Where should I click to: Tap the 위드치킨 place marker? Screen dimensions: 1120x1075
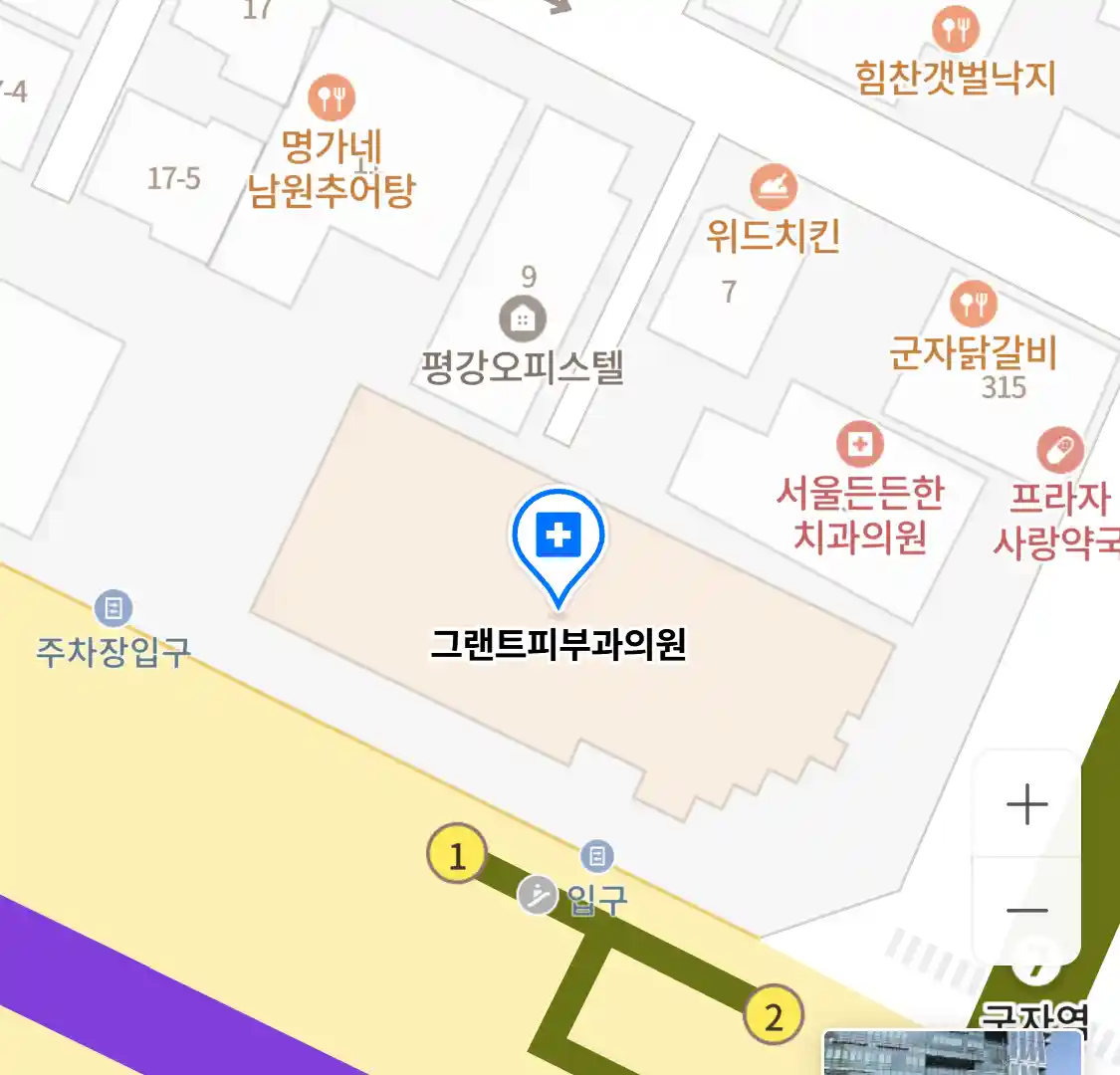[x=774, y=187]
